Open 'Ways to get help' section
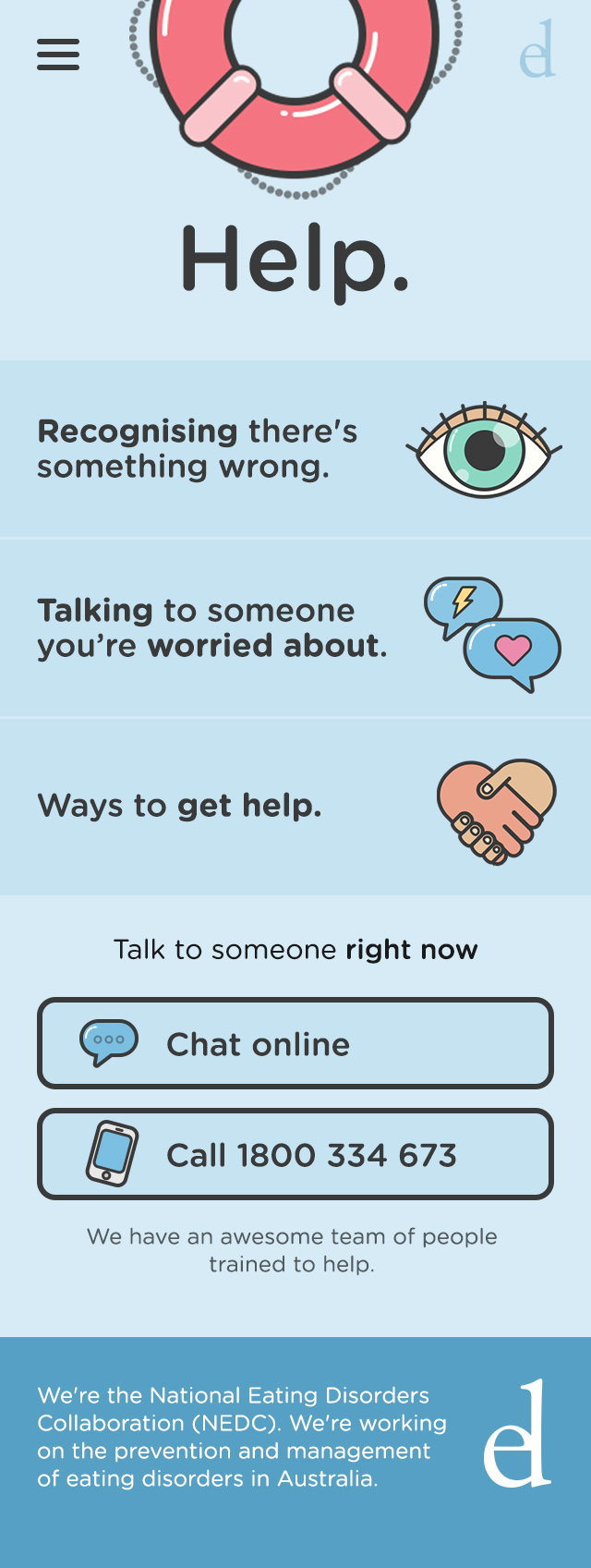The image size is (591, 1568). click(x=295, y=807)
